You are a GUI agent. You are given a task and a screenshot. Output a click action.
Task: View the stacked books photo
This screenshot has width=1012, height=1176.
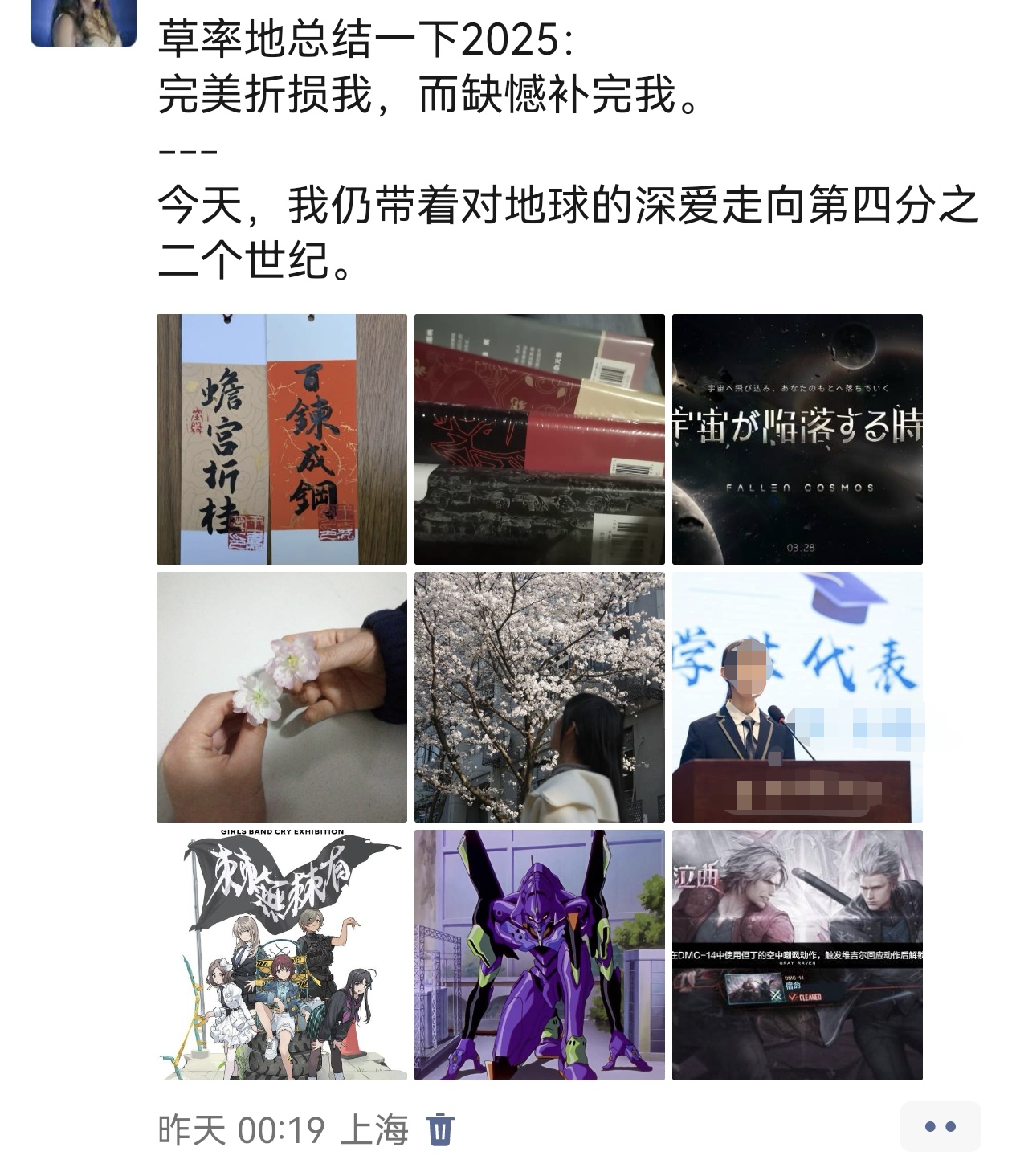click(539, 439)
